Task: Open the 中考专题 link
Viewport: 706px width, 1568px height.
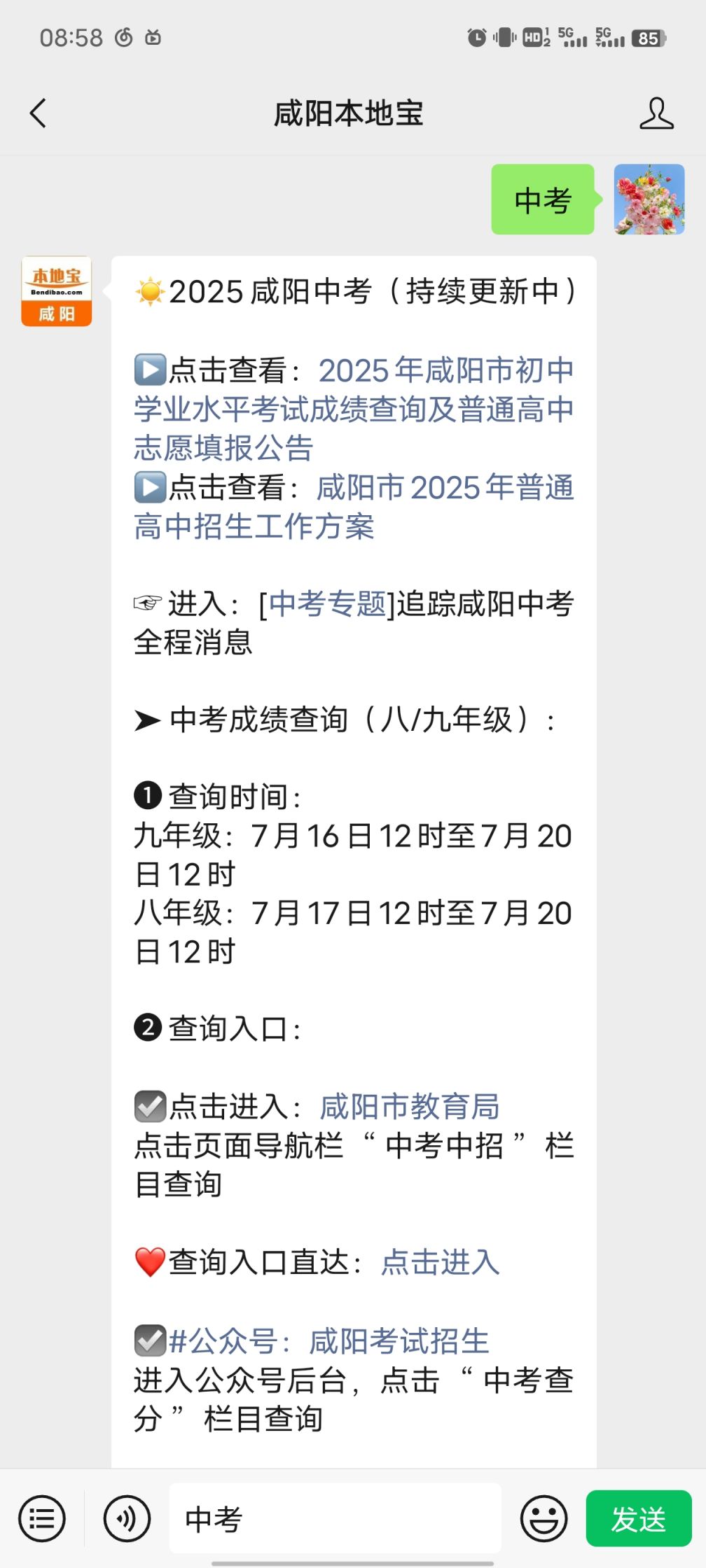Action: click(328, 604)
